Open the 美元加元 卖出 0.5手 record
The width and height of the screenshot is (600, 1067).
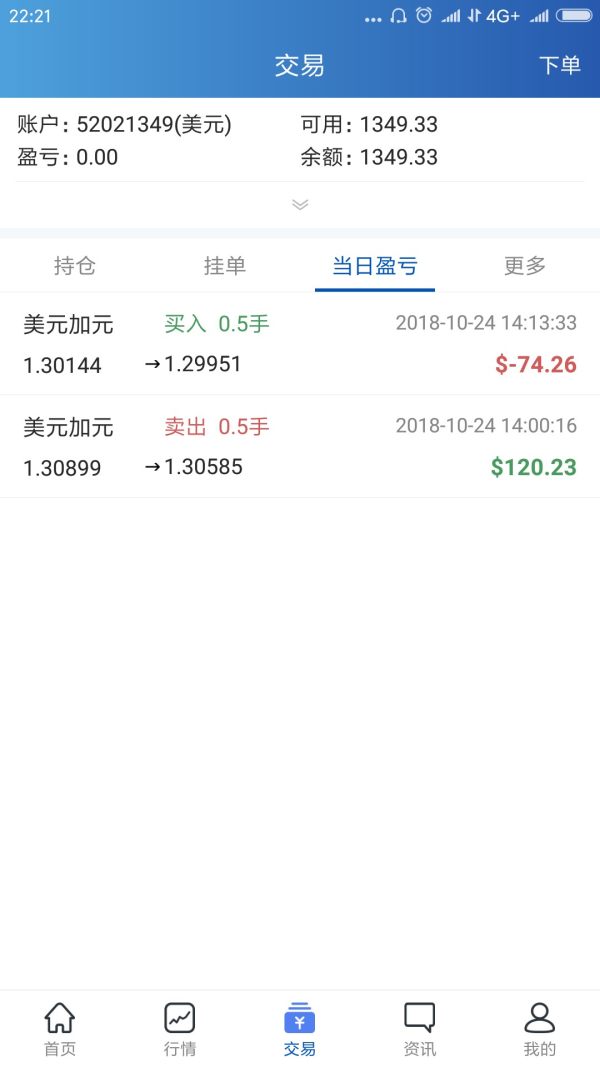coord(300,447)
